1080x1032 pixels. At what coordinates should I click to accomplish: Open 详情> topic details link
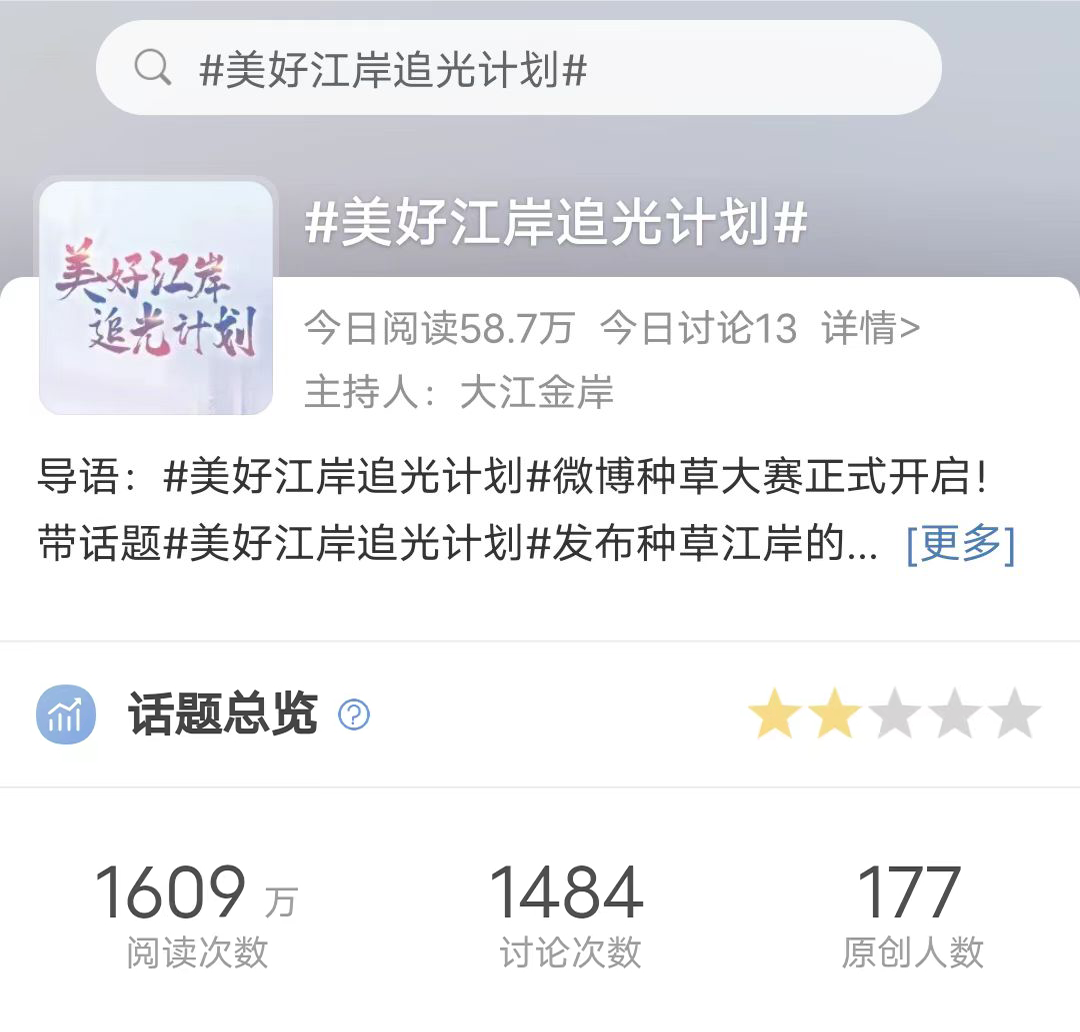tap(870, 328)
